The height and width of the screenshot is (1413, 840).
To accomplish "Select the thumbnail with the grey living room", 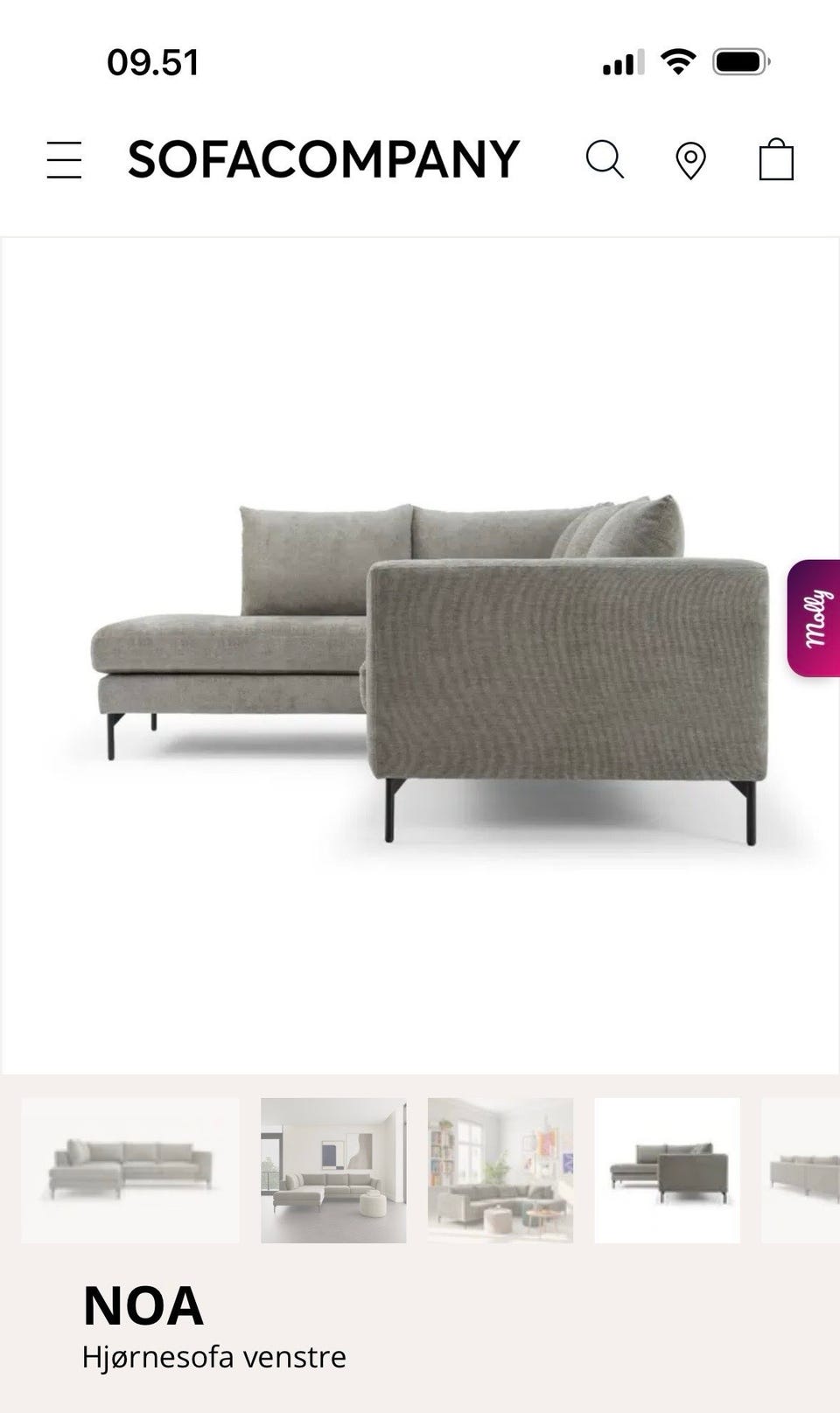I will pos(333,1170).
